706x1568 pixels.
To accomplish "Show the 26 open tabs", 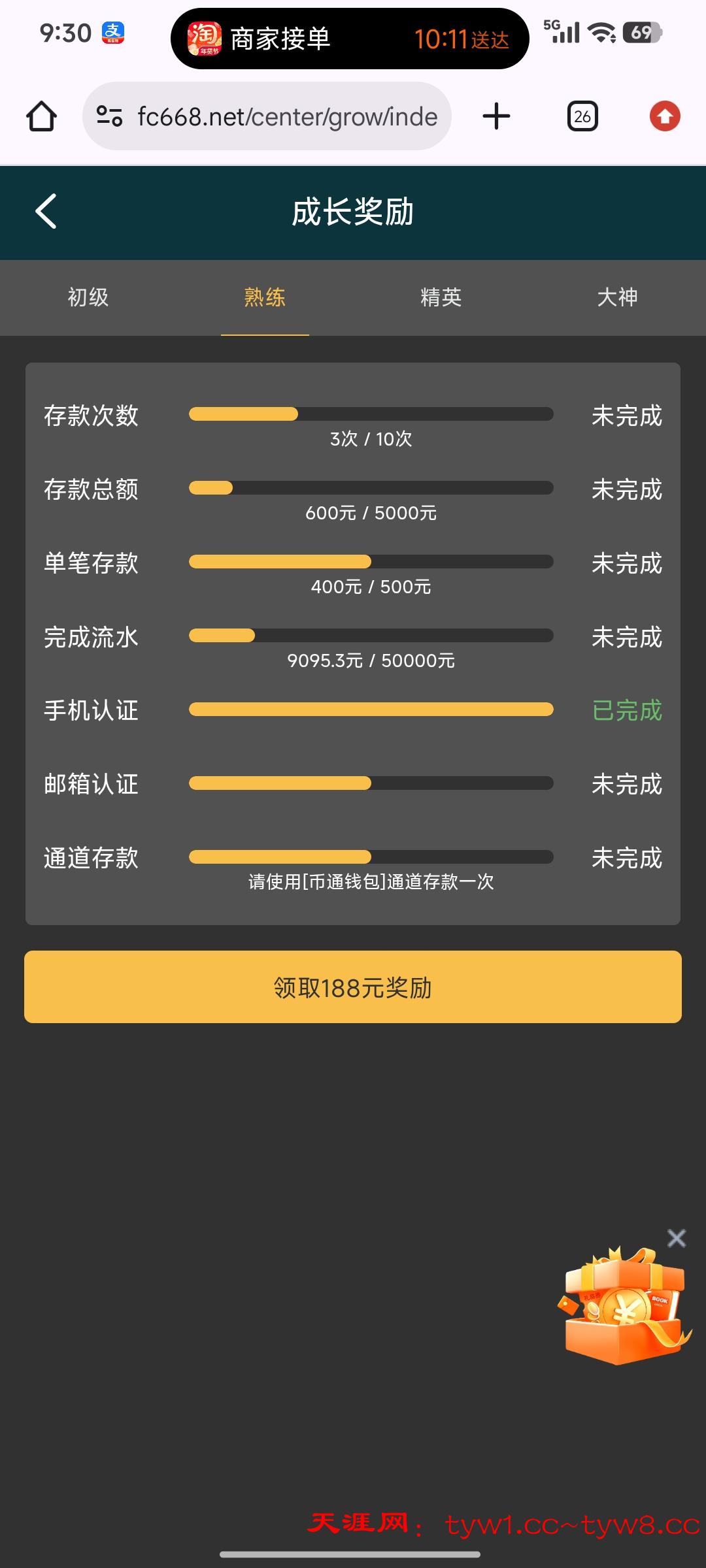I will (x=582, y=117).
